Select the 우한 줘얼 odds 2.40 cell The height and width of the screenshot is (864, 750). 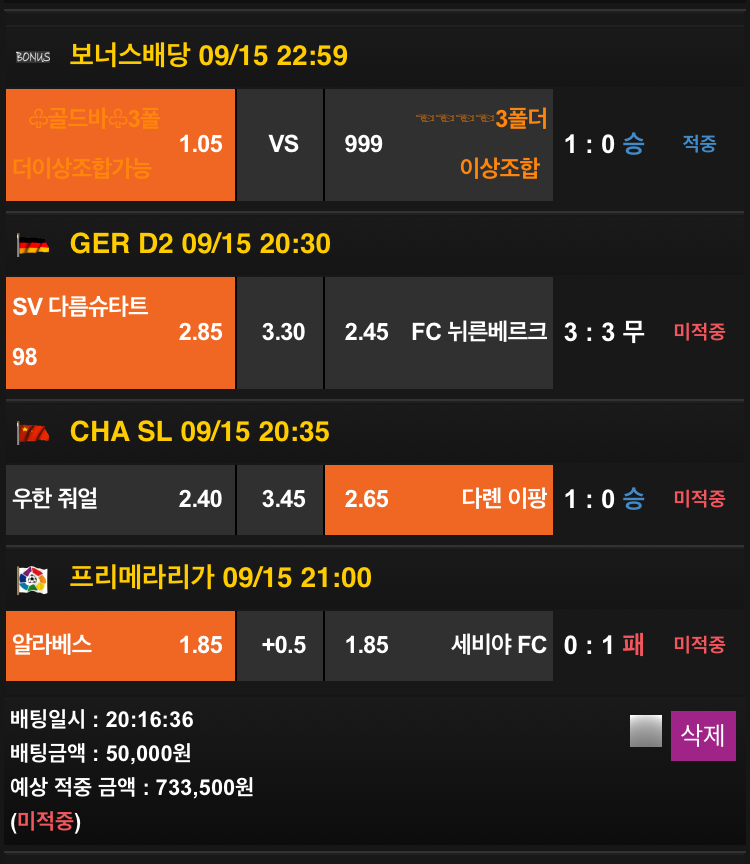120,500
